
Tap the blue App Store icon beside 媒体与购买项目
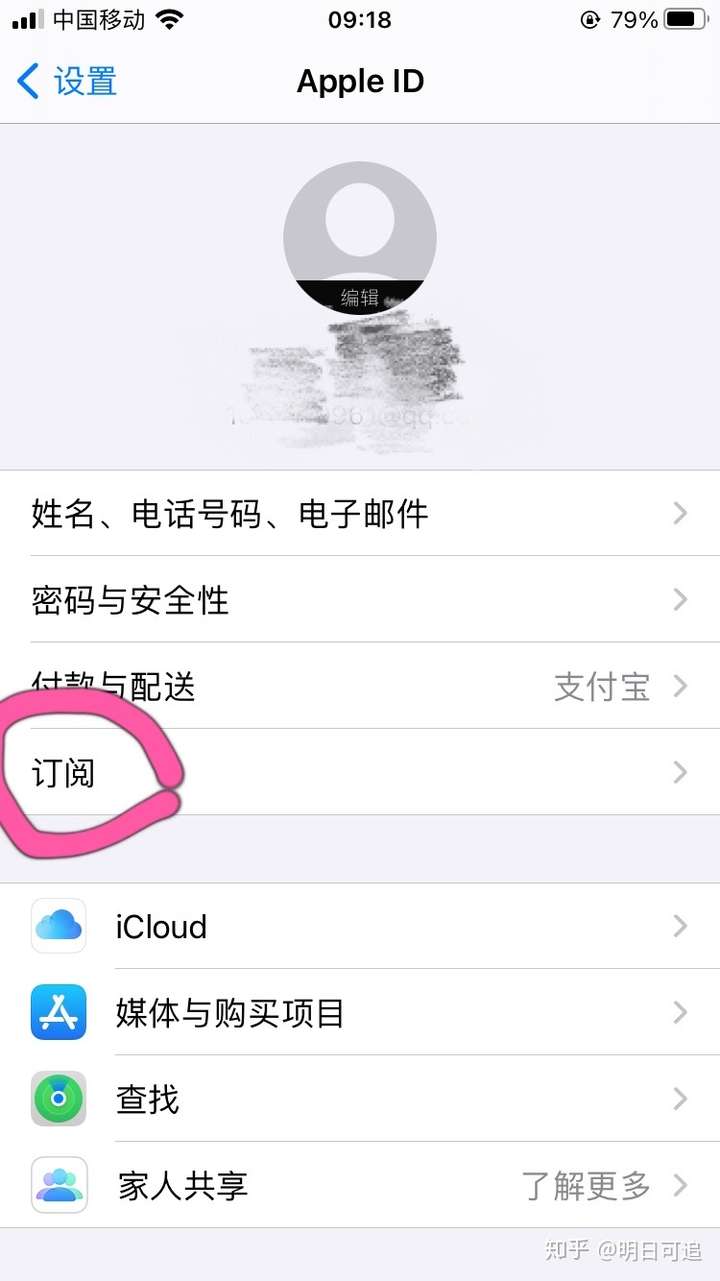[x=57, y=1013]
